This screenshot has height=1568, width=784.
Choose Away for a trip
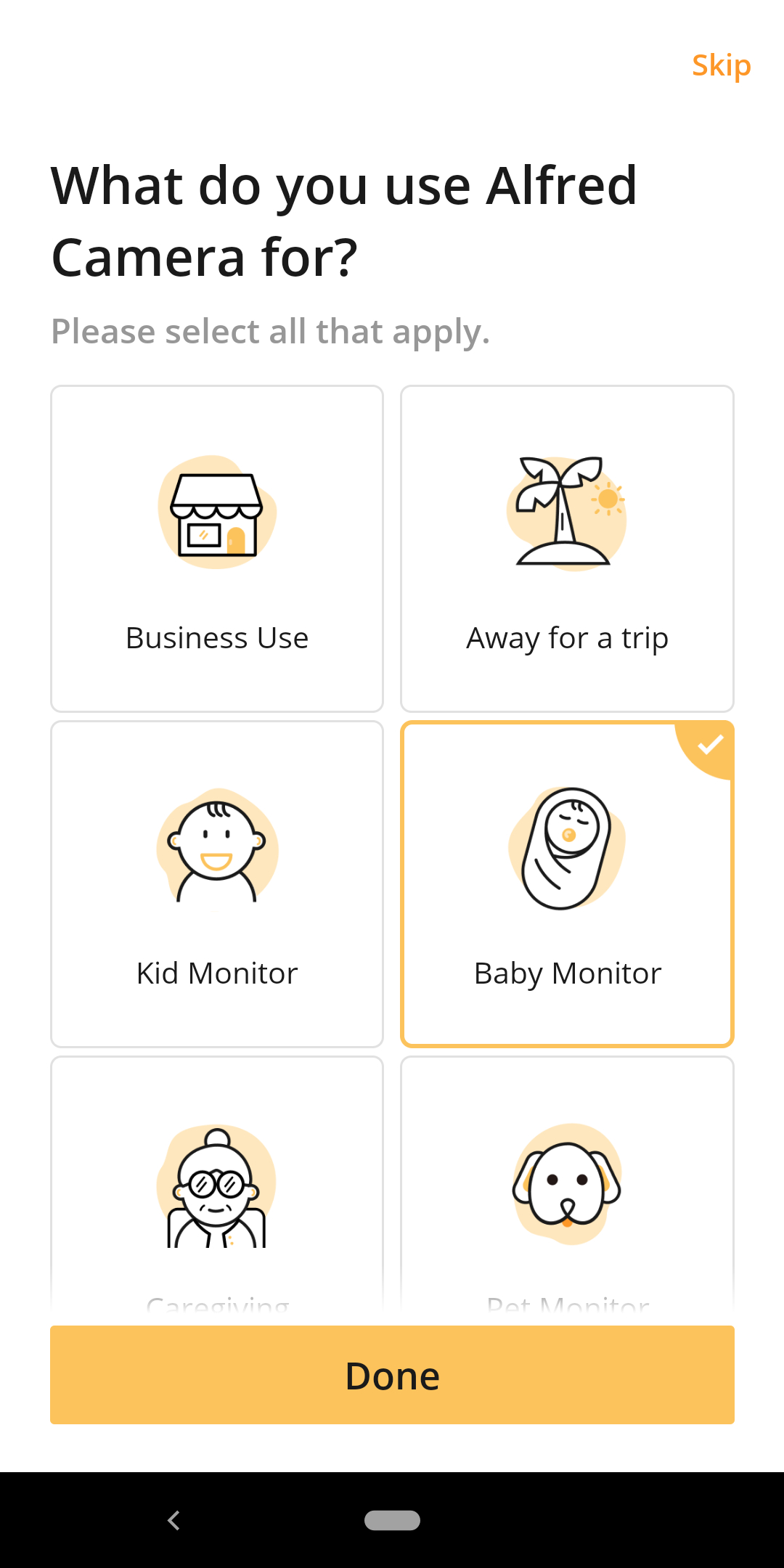tap(567, 549)
